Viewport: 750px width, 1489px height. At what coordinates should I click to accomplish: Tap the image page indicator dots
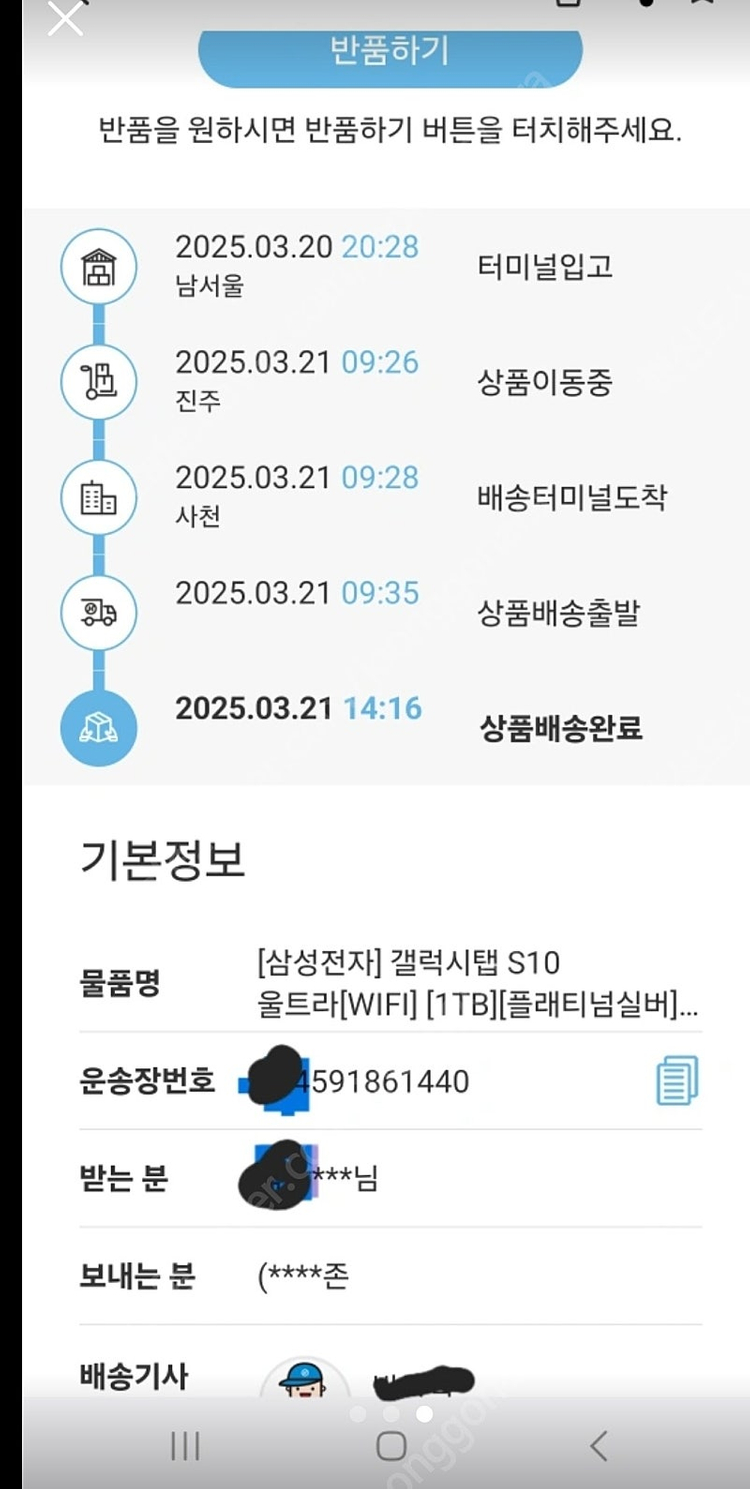click(390, 1414)
